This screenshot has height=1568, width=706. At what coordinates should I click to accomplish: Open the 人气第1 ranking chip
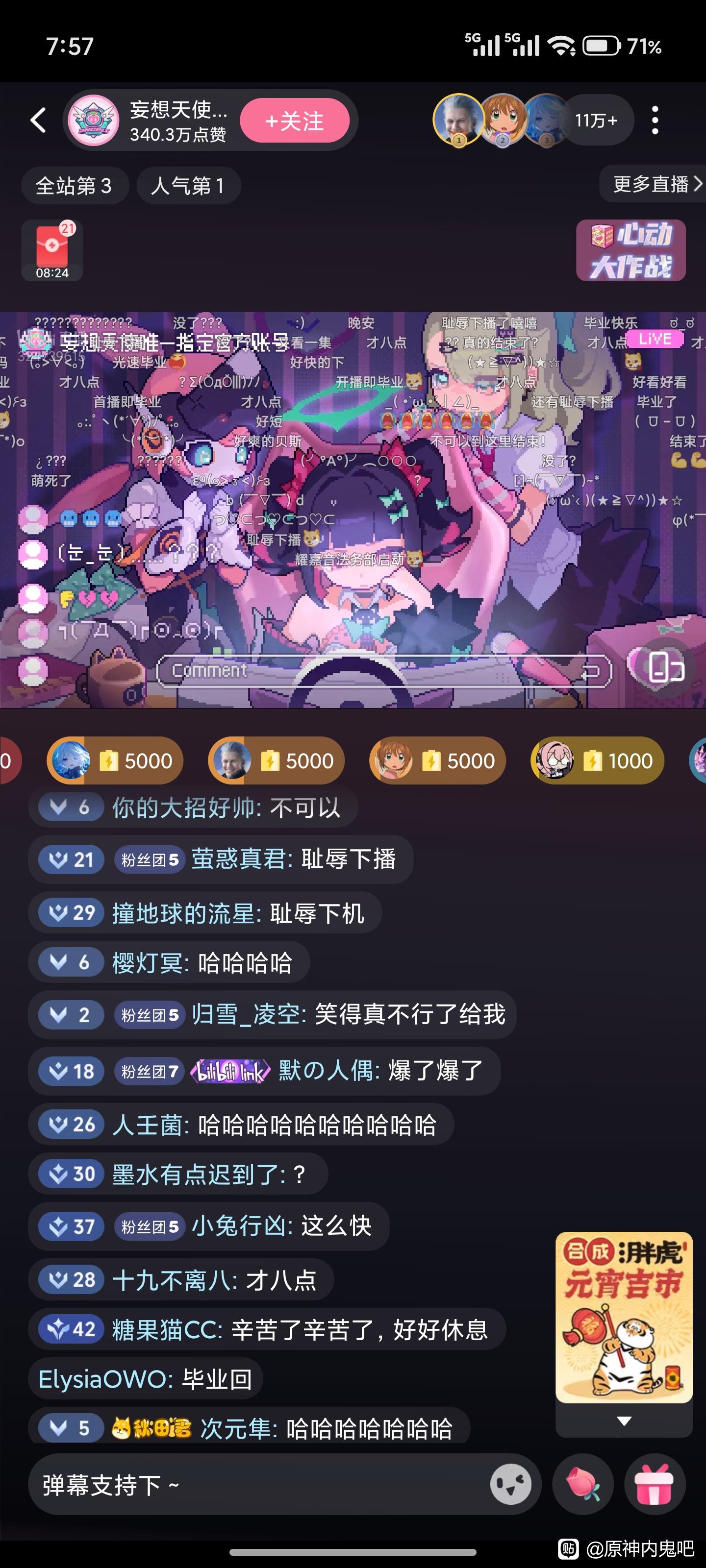[188, 186]
